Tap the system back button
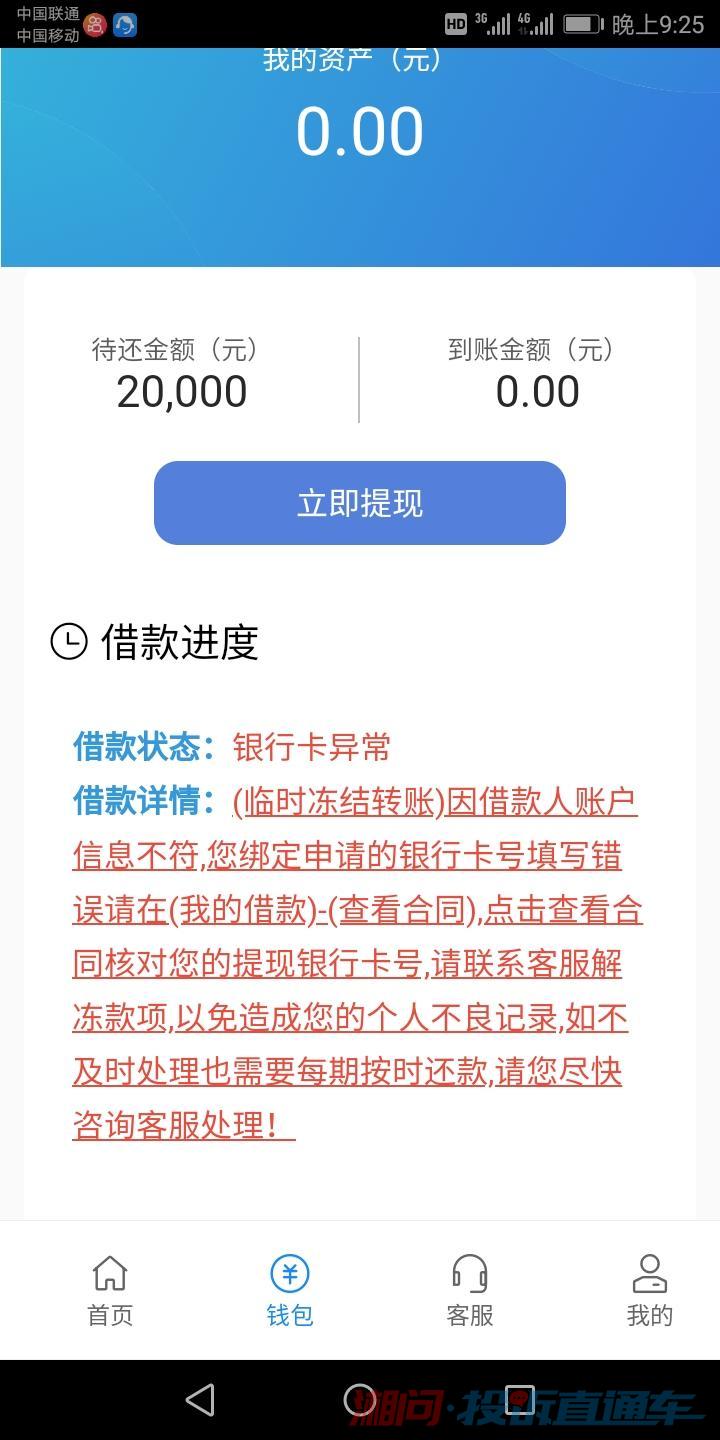This screenshot has width=720, height=1440. pyautogui.click(x=200, y=1400)
